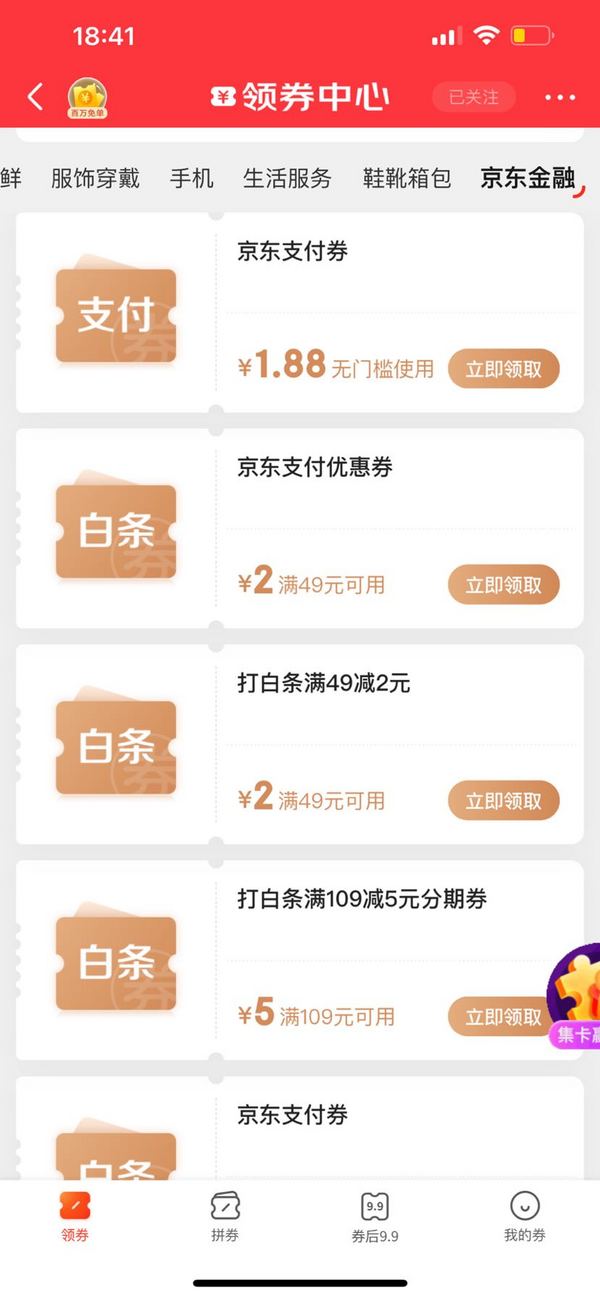This screenshot has width=600, height=1298.
Task: Select the 京东金融 category tab
Action: [528, 179]
